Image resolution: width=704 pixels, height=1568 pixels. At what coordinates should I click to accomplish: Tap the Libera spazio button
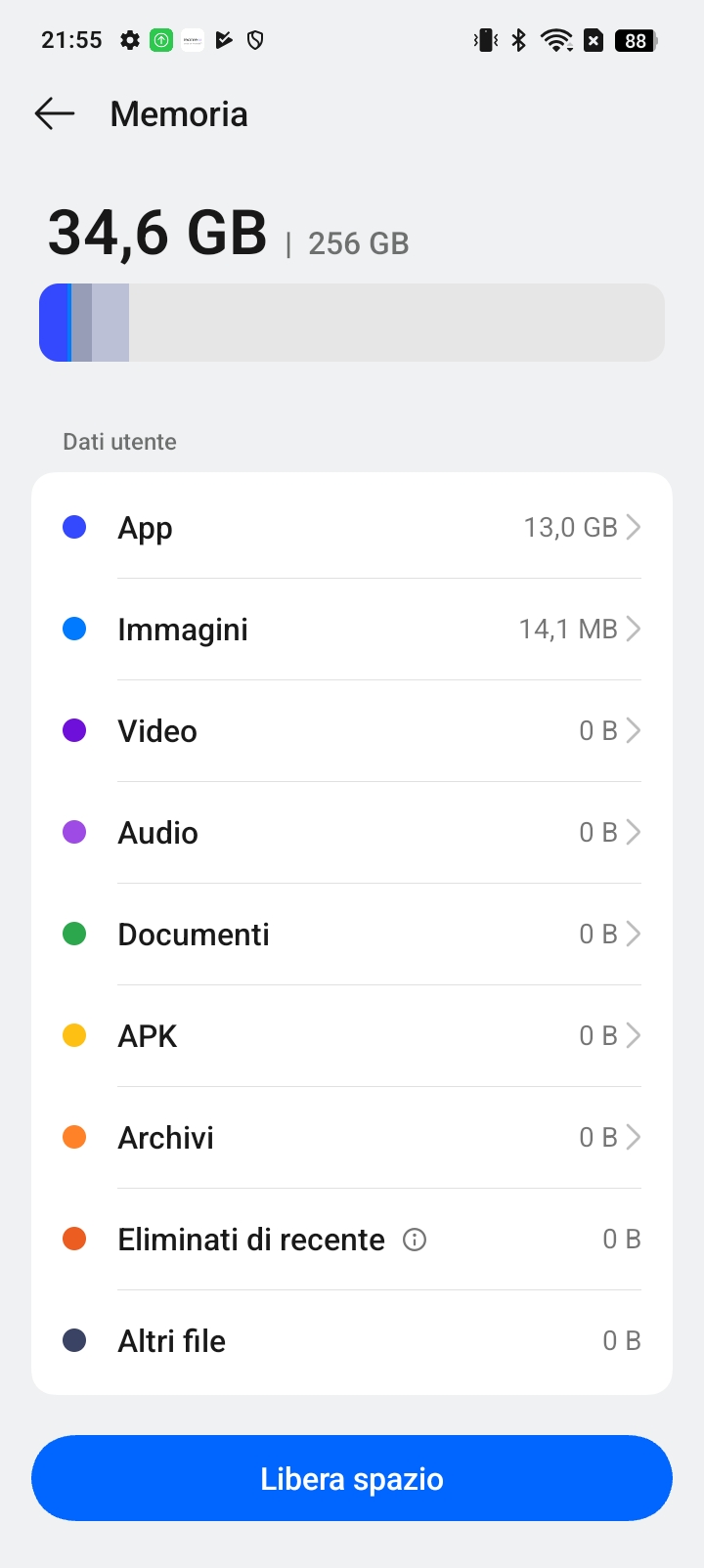(x=352, y=1478)
